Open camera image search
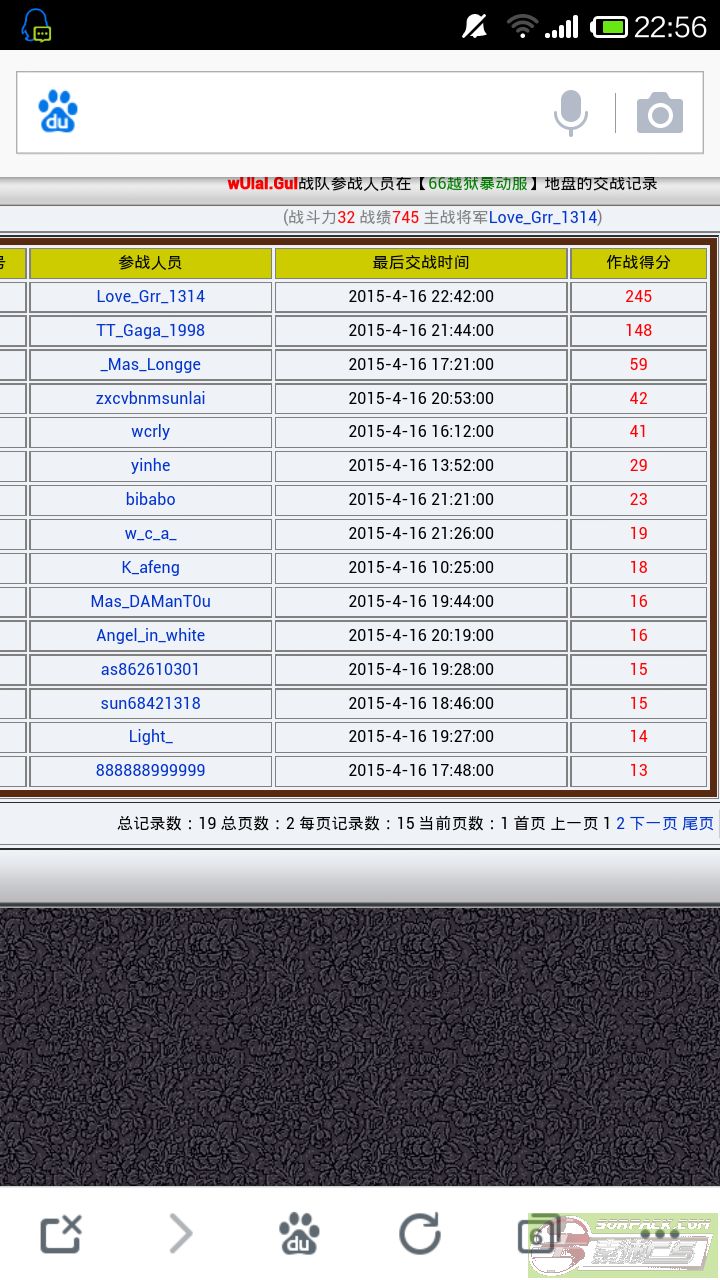720x1280 pixels. click(660, 113)
